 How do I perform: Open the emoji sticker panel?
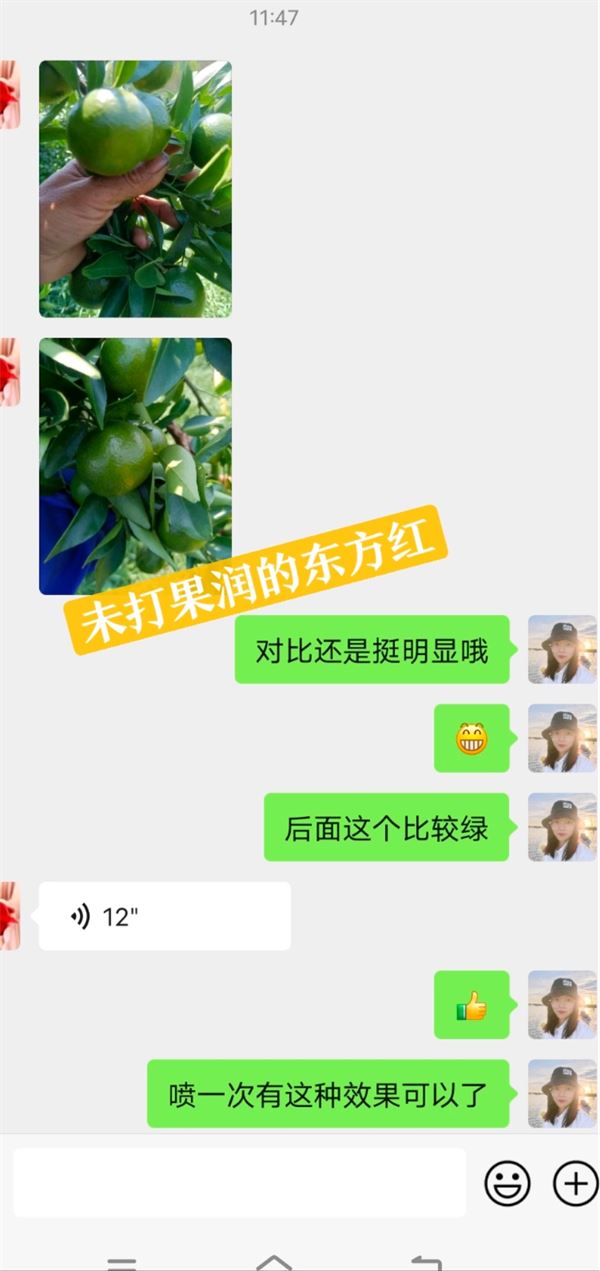pyautogui.click(x=508, y=1184)
